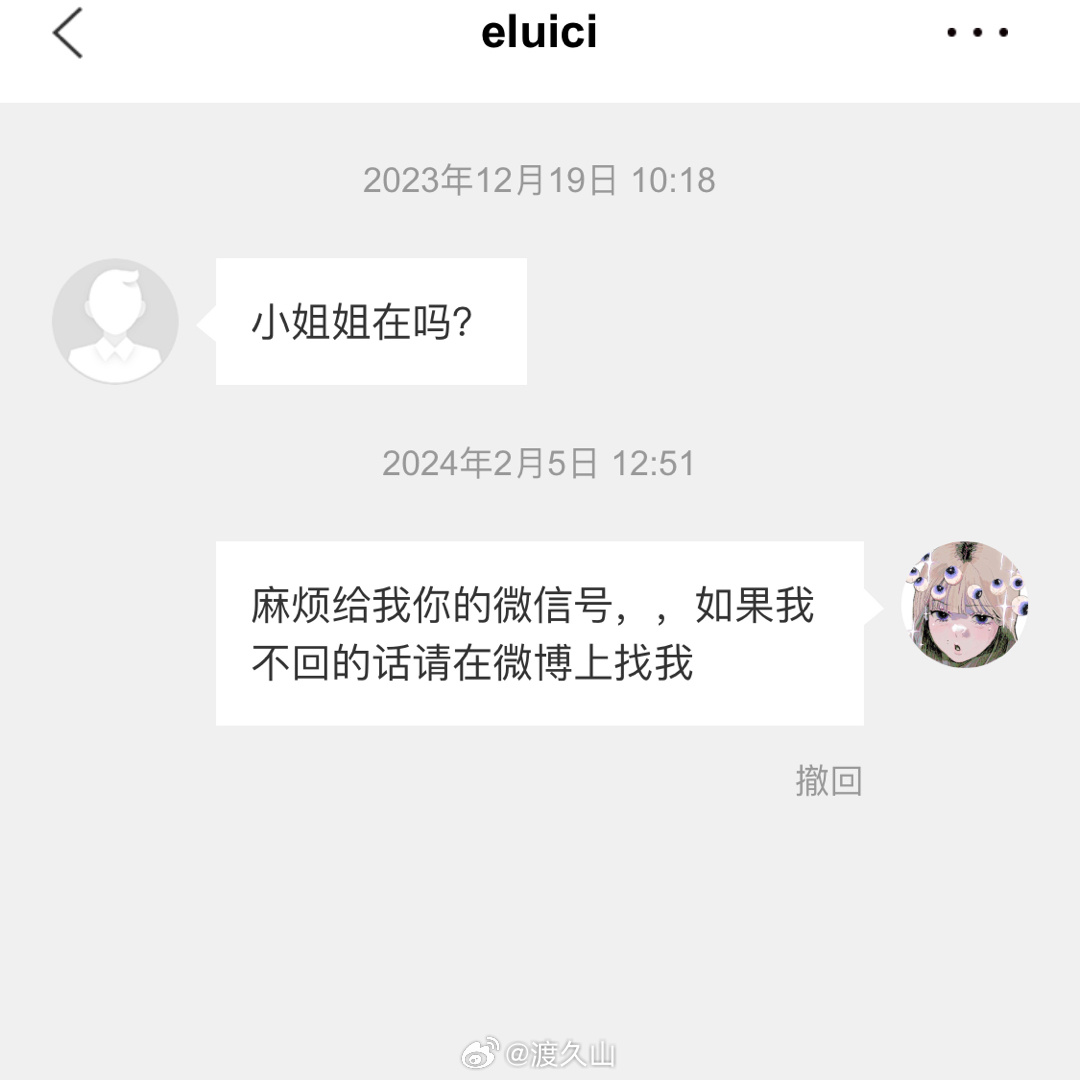Open eluici's default gray profile avatar
1080x1080 pixels.
click(115, 321)
